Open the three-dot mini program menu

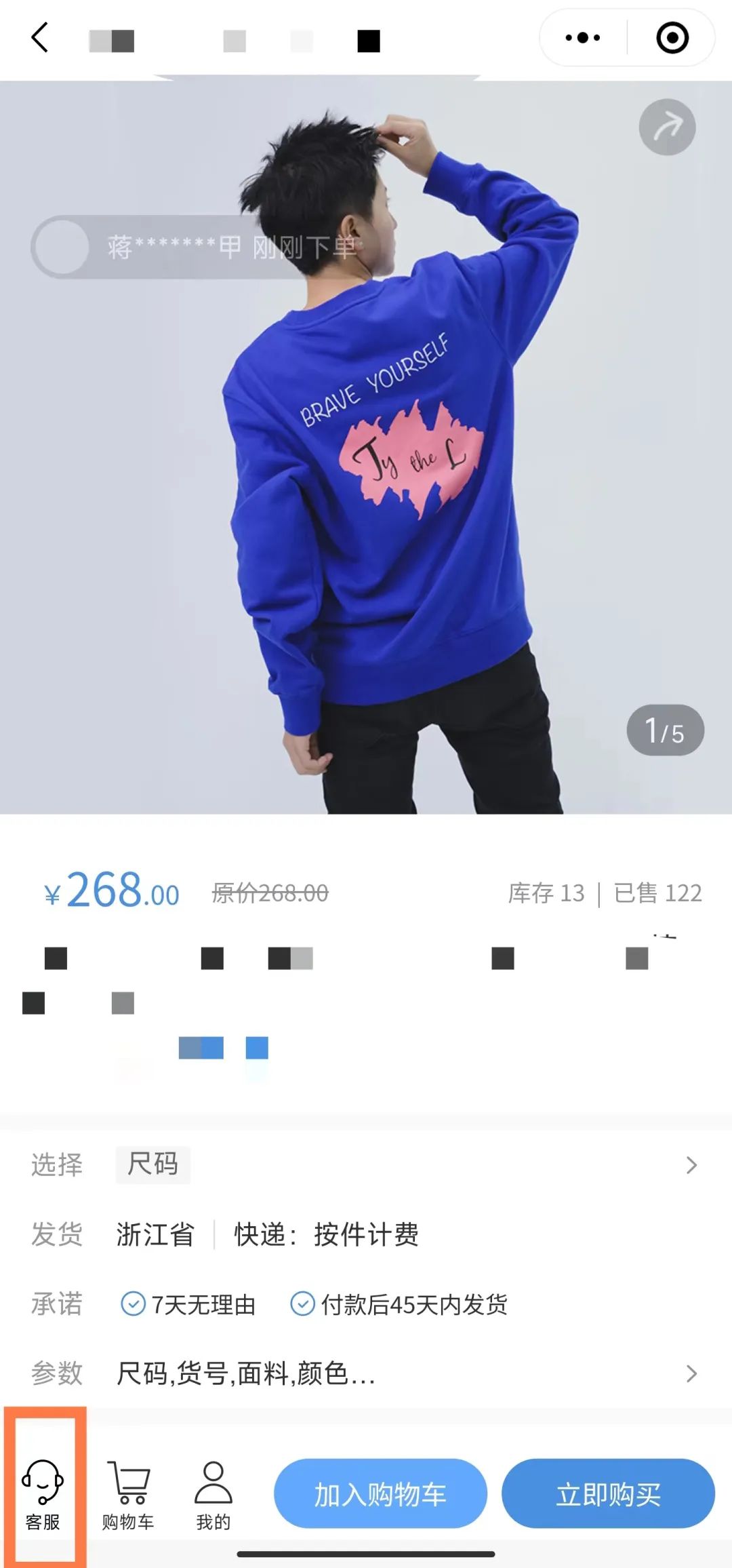tap(583, 38)
